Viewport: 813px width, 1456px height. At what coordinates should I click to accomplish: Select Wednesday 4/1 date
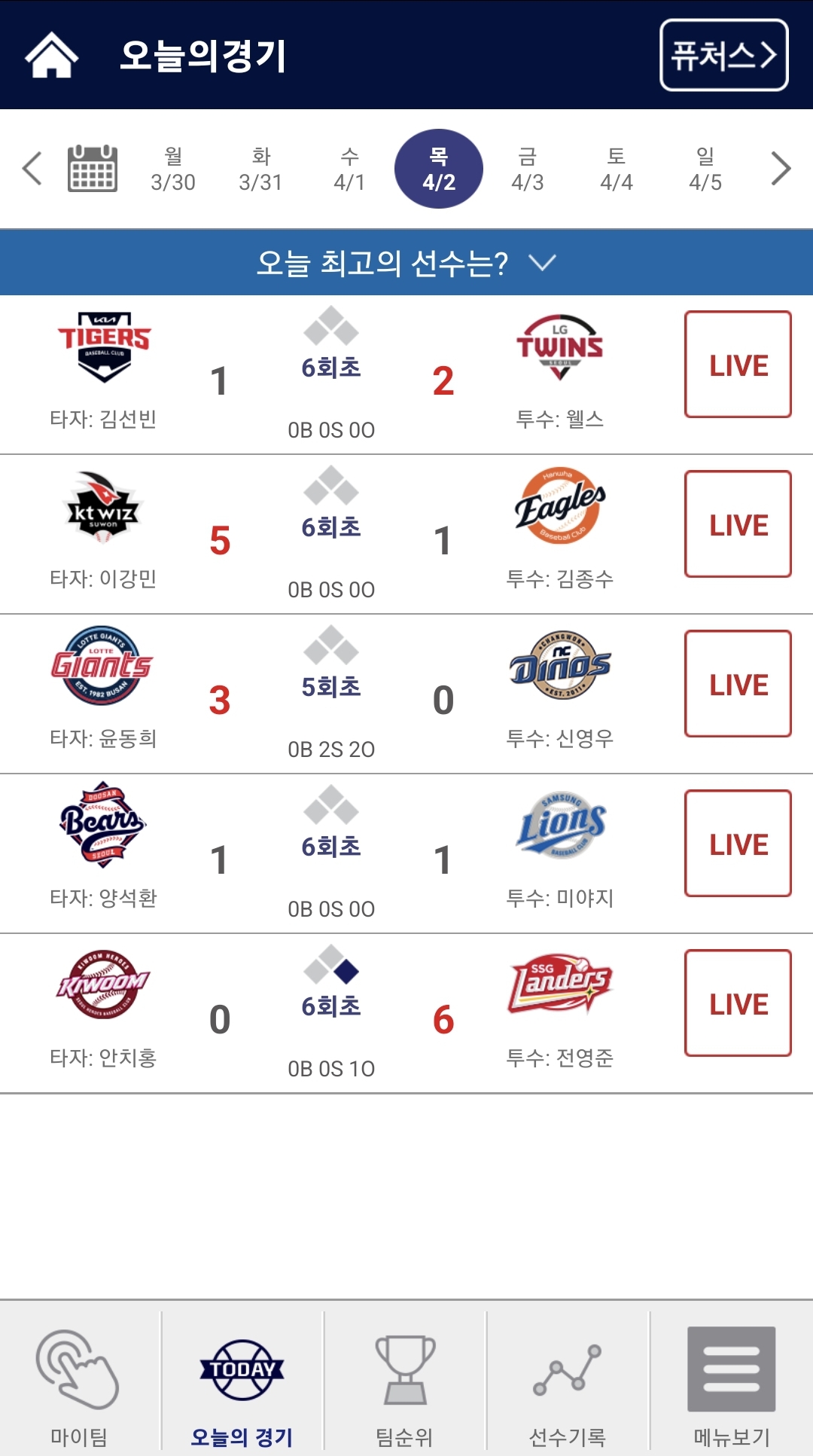click(x=349, y=169)
